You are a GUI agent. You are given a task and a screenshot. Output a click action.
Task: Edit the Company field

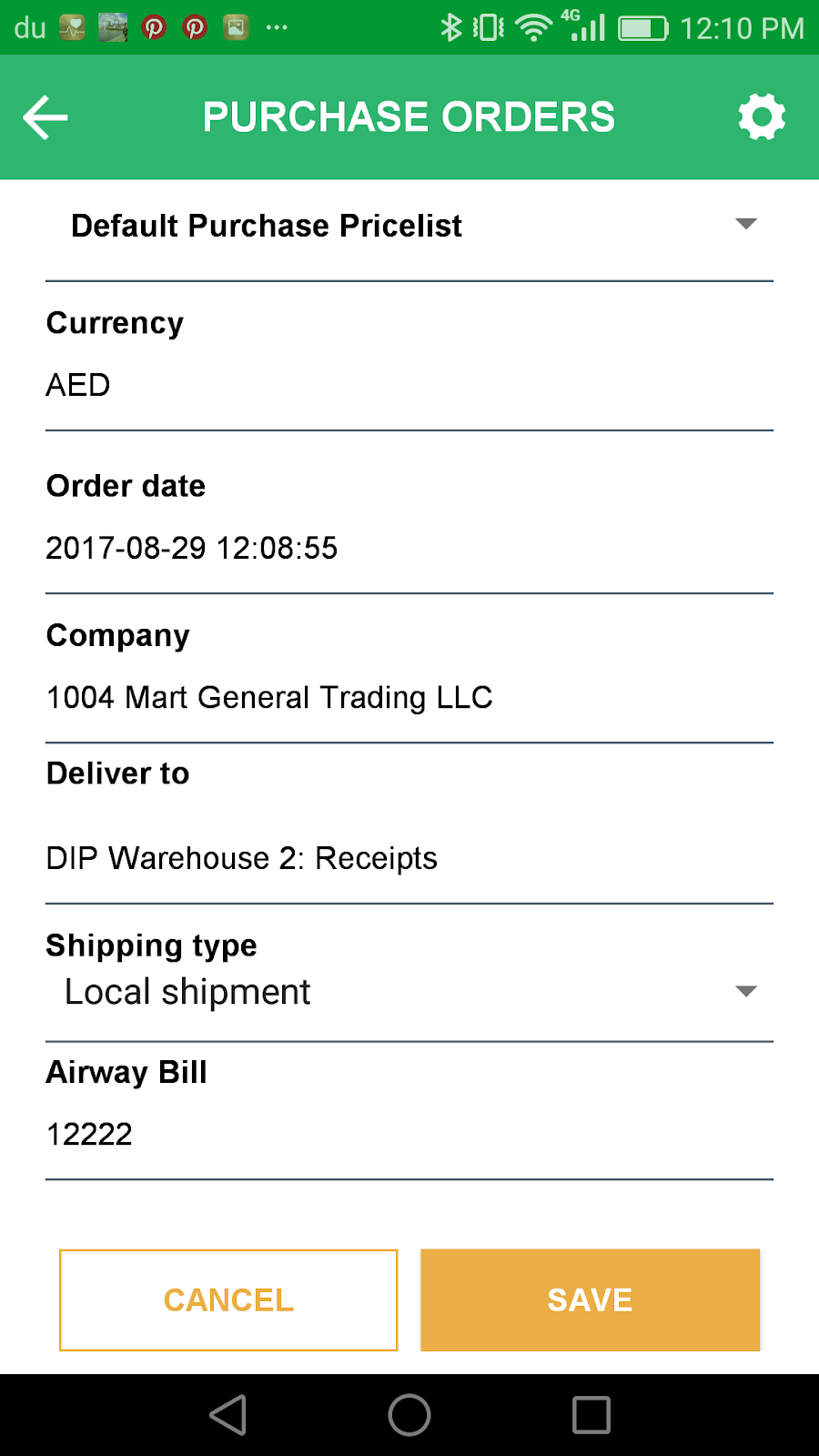(x=409, y=697)
